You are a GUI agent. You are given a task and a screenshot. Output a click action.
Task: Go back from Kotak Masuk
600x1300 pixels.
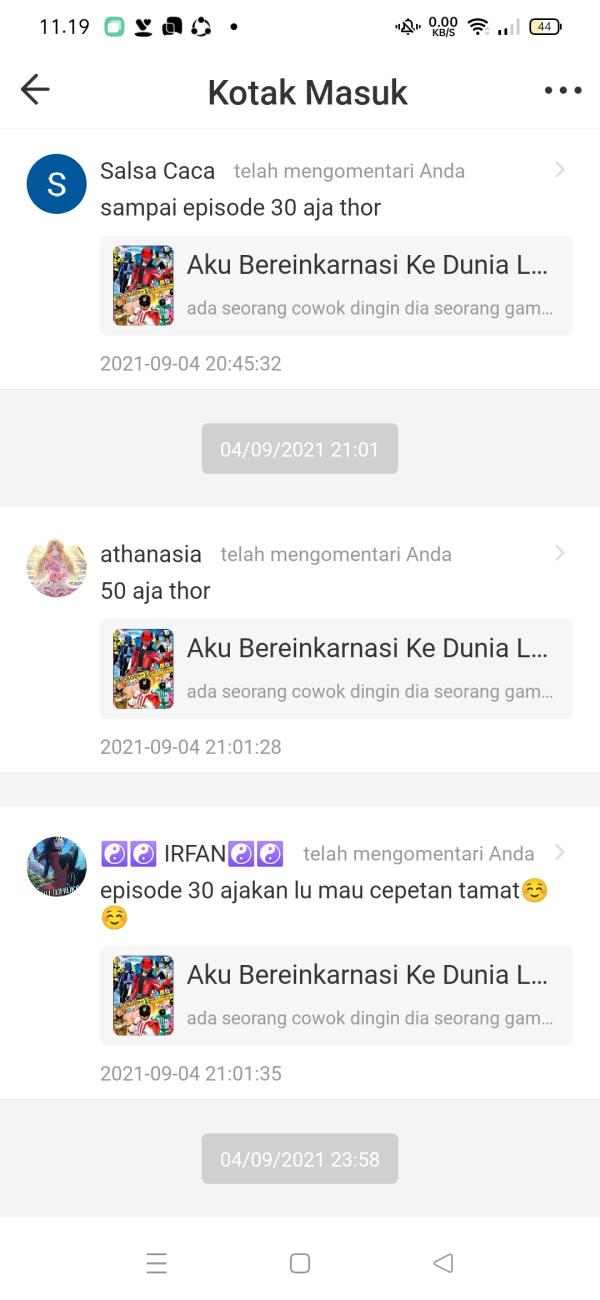(x=35, y=90)
